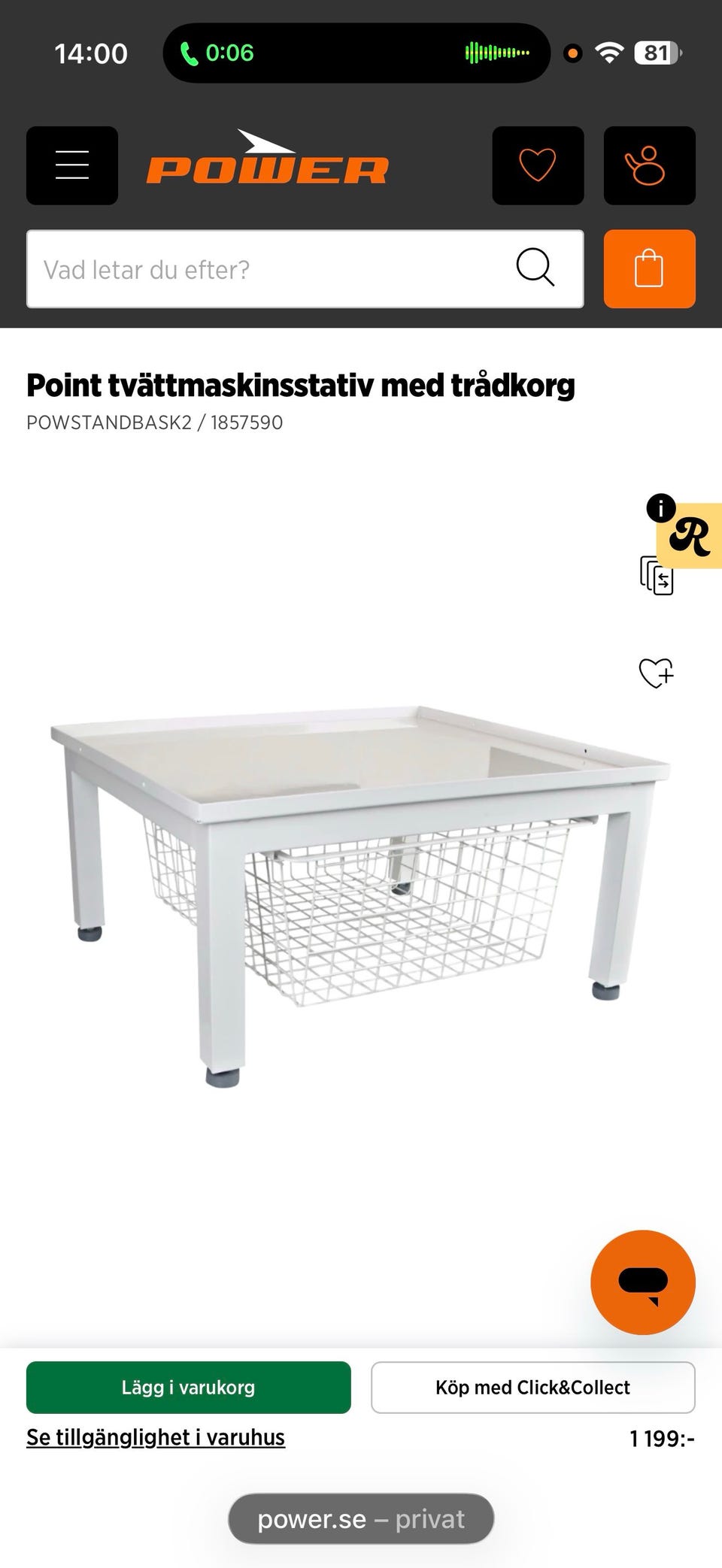Open the product image of the stand
Screen dimensions: 722x1568
tap(359, 894)
